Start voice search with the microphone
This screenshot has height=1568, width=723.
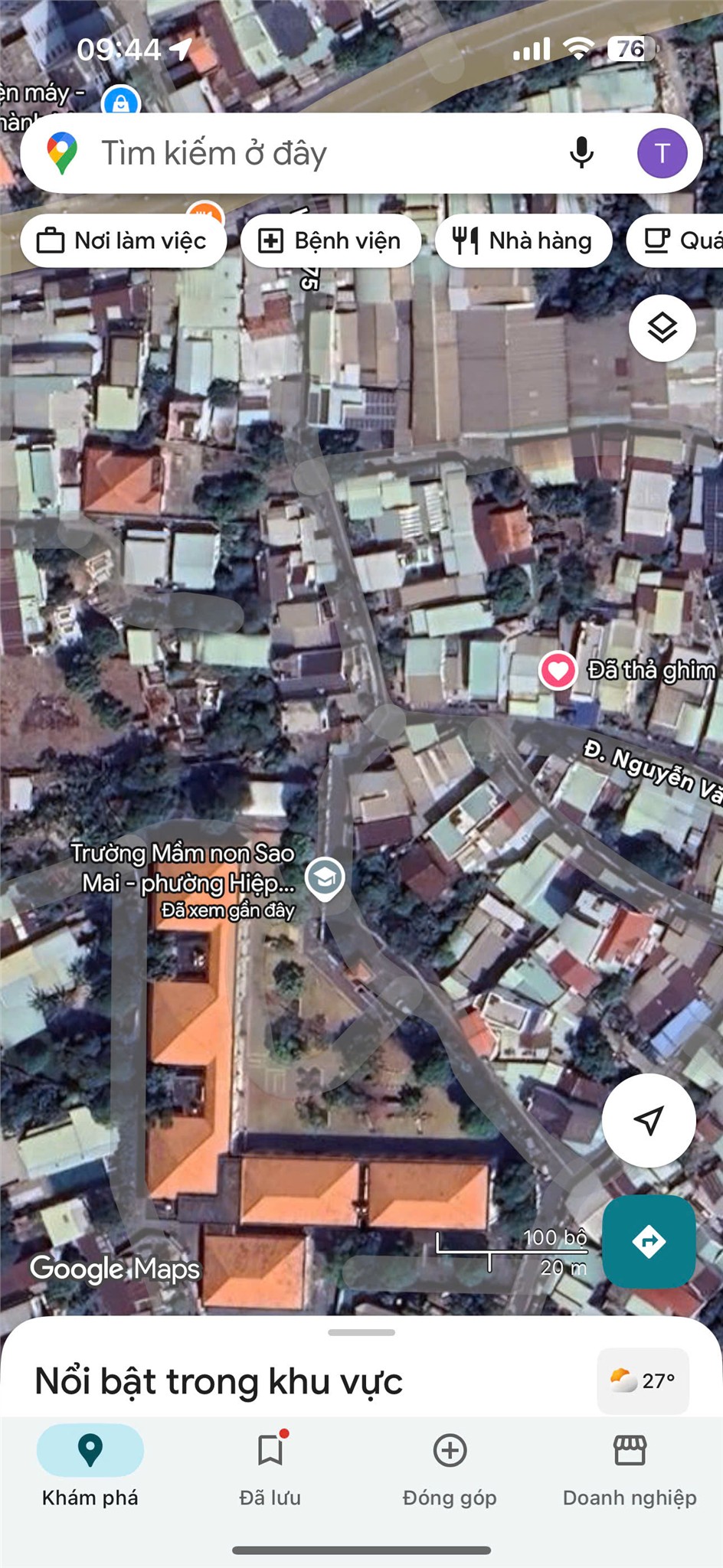point(581,152)
